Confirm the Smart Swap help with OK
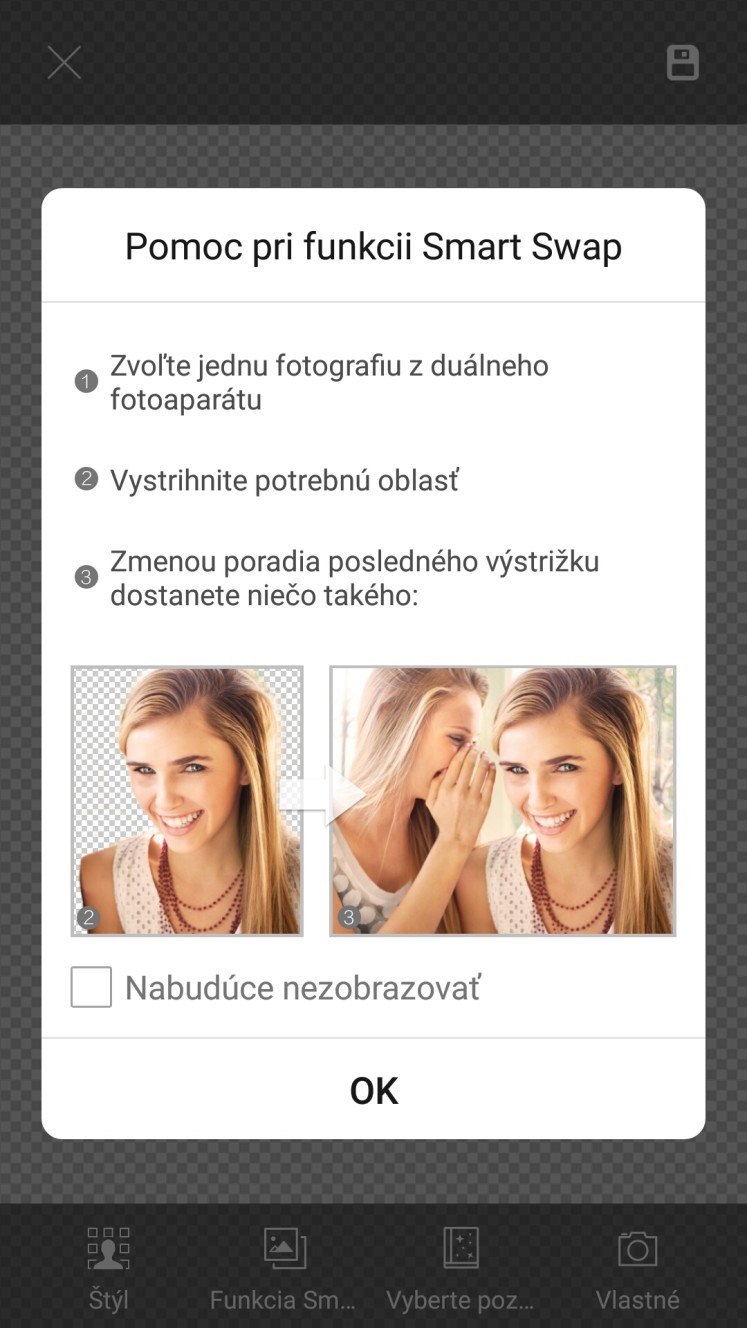Image resolution: width=747 pixels, height=1328 pixels. 373,1090
